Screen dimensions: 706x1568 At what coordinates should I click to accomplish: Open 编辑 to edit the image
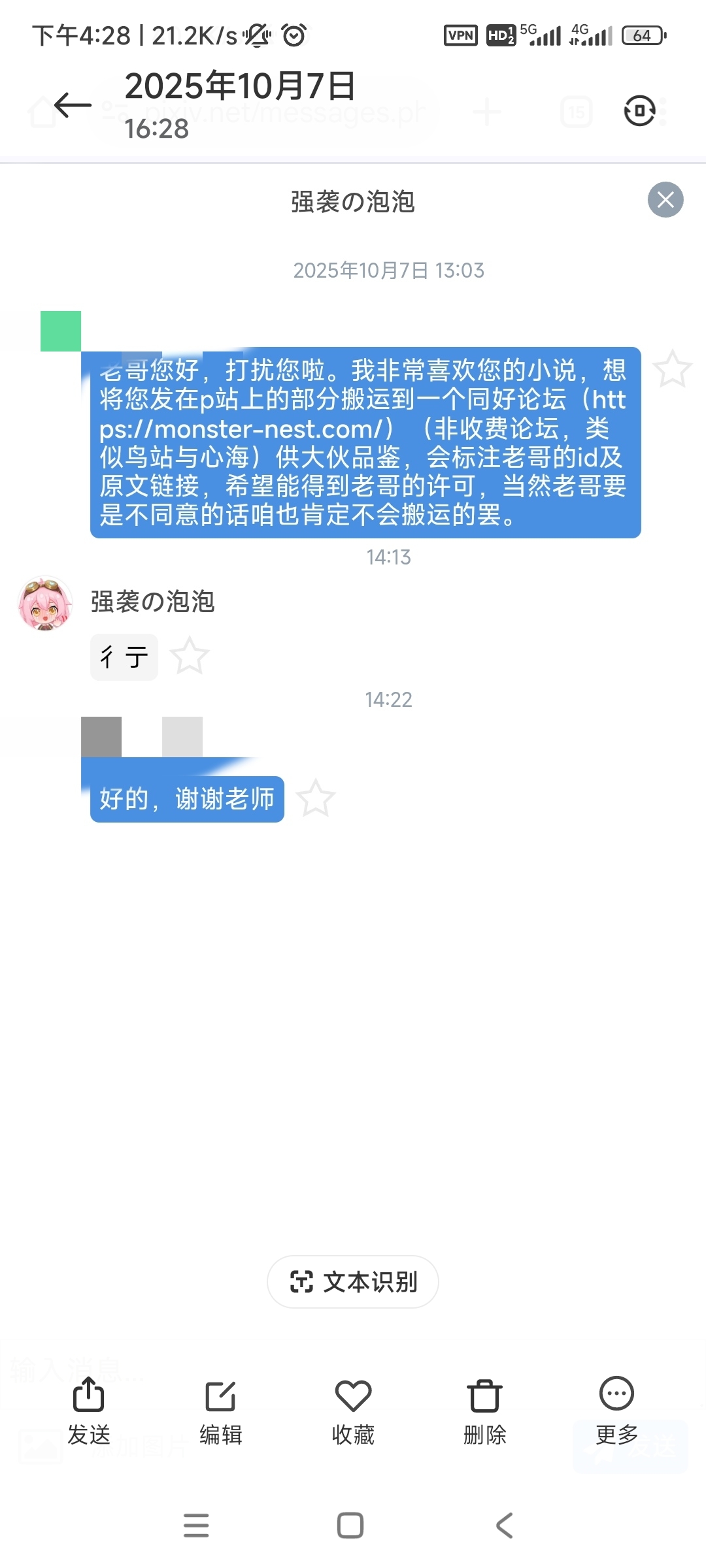(221, 1410)
